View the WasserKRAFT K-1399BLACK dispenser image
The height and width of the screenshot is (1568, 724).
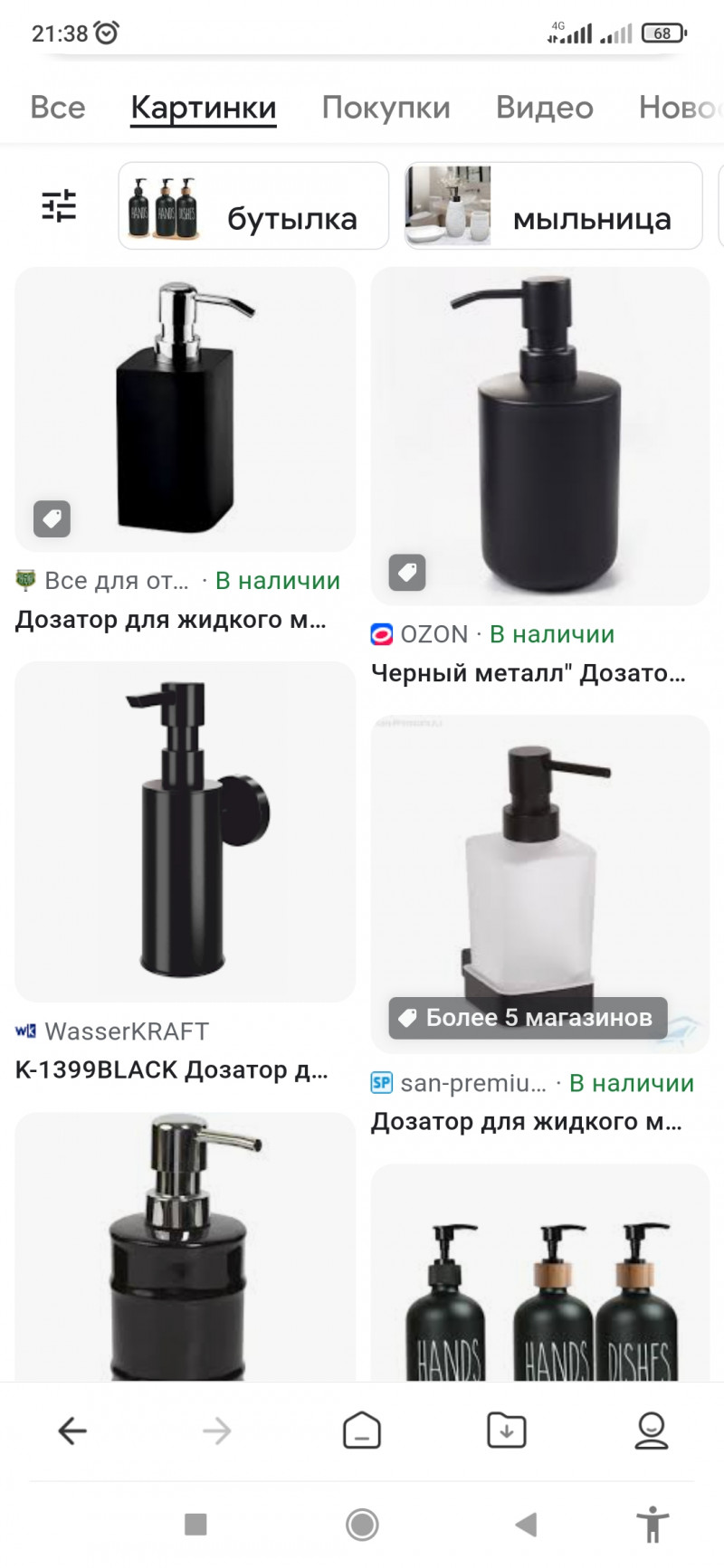[185, 832]
